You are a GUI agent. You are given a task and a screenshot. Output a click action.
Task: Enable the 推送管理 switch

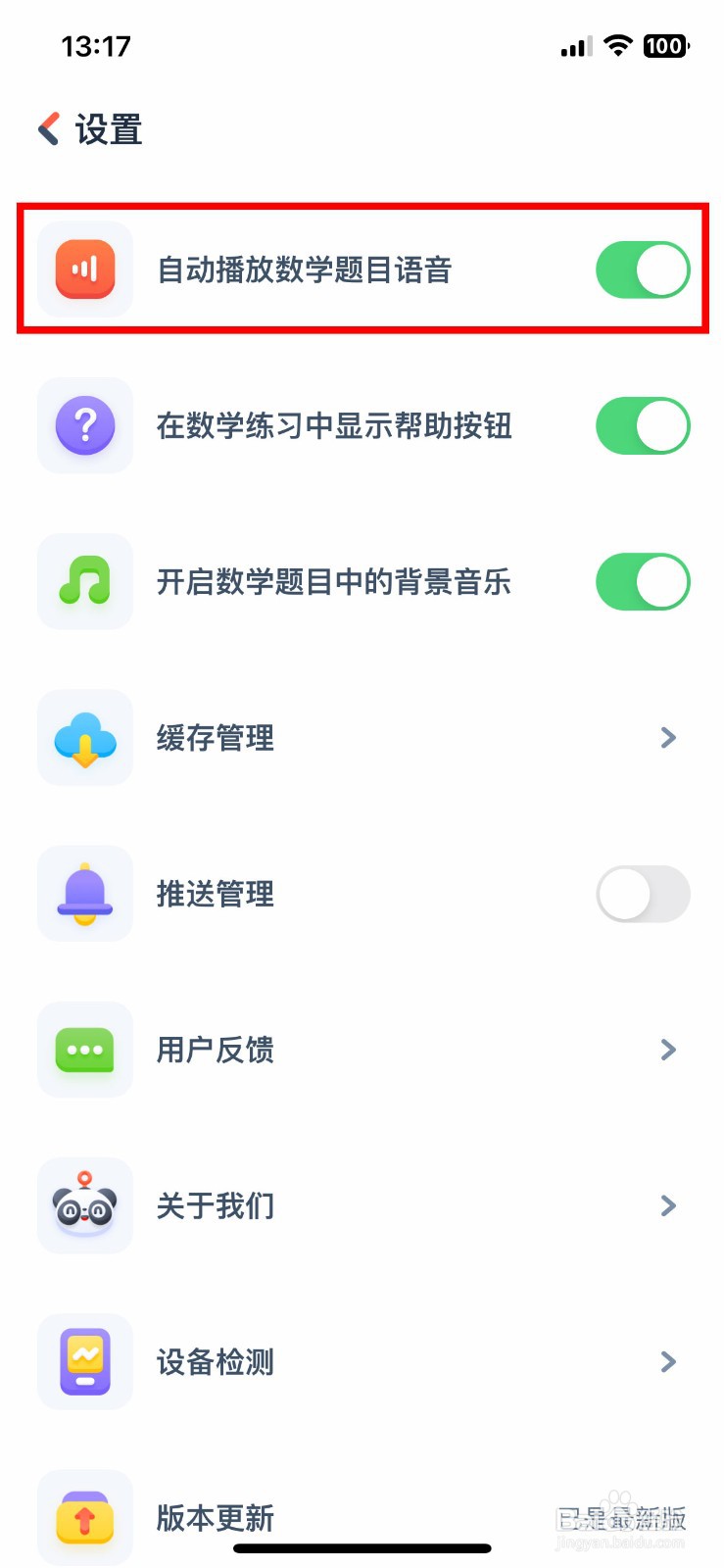[x=643, y=894]
